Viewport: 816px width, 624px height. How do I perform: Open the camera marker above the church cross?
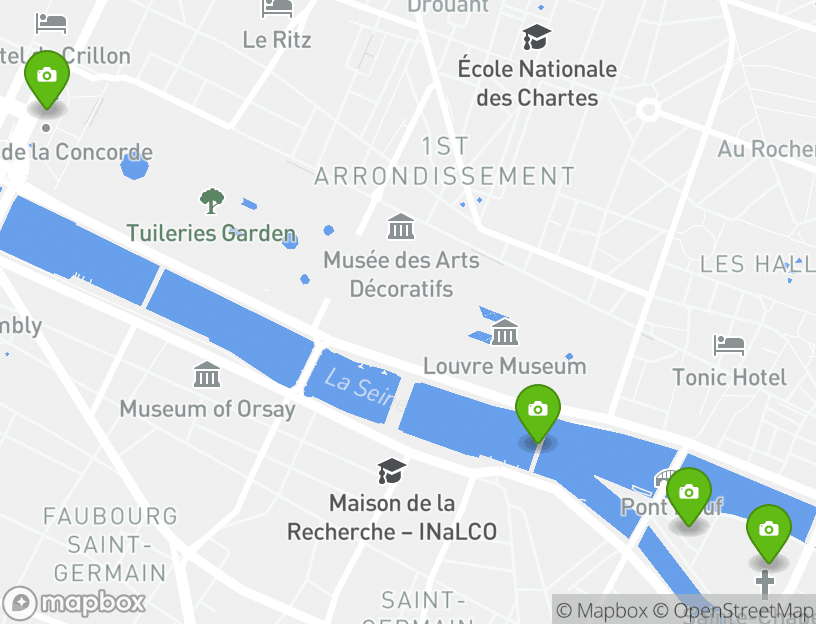coord(768,530)
